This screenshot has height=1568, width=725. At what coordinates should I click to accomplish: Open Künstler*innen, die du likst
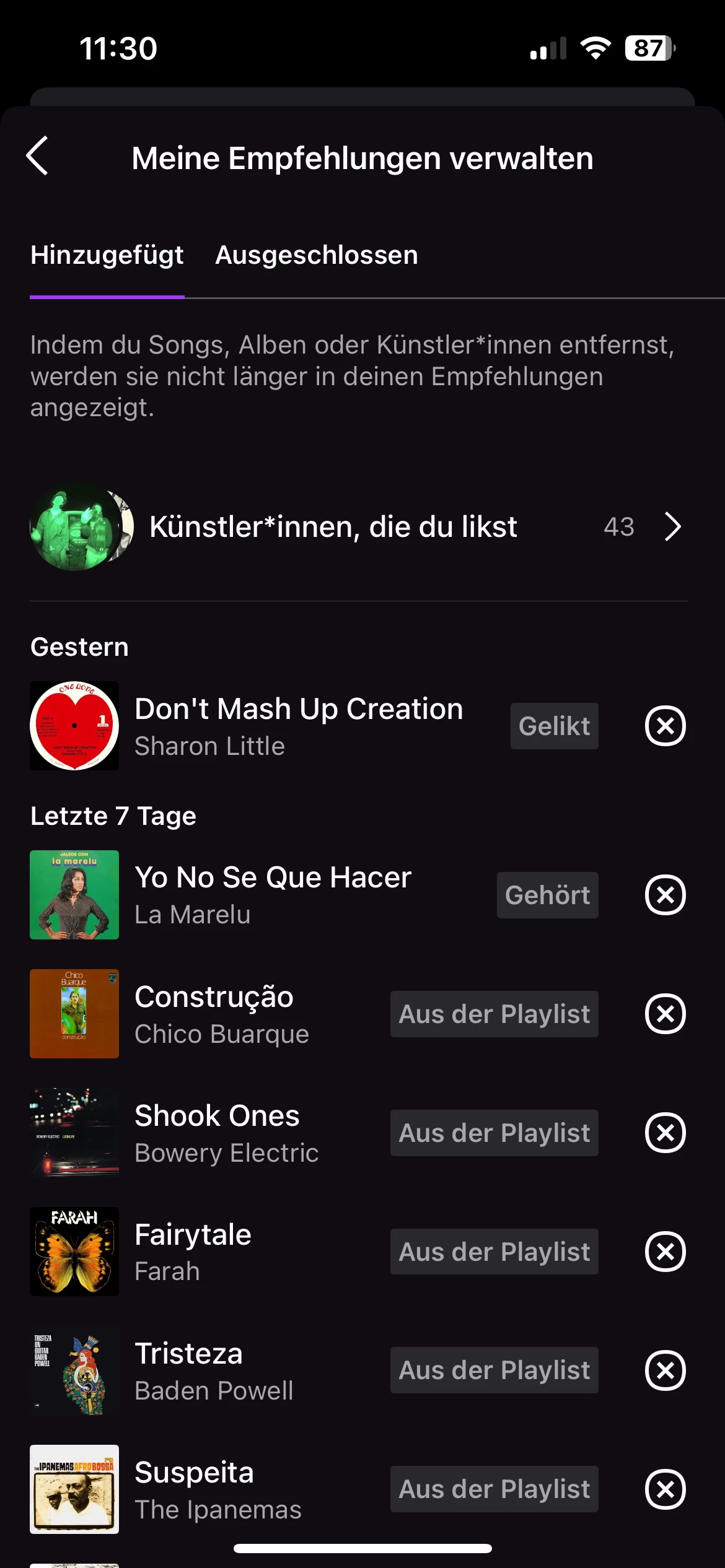tap(358, 527)
